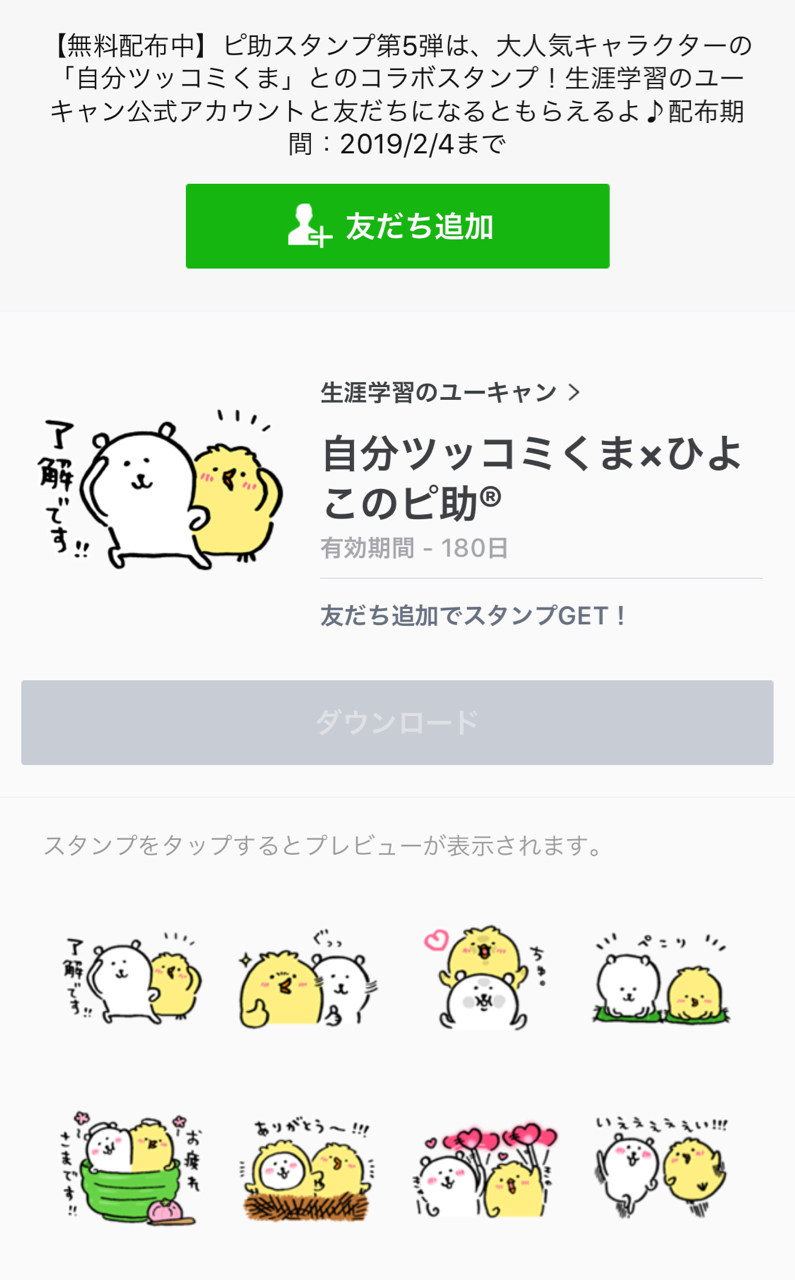Preview the thumbs-up chick sticker

click(309, 977)
